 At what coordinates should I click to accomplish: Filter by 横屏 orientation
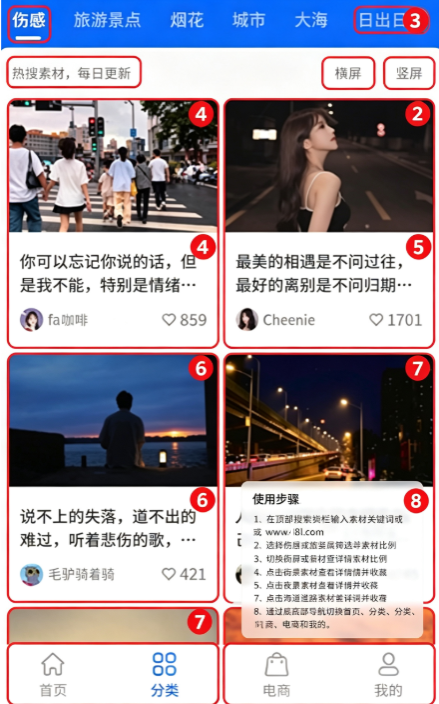point(348,73)
